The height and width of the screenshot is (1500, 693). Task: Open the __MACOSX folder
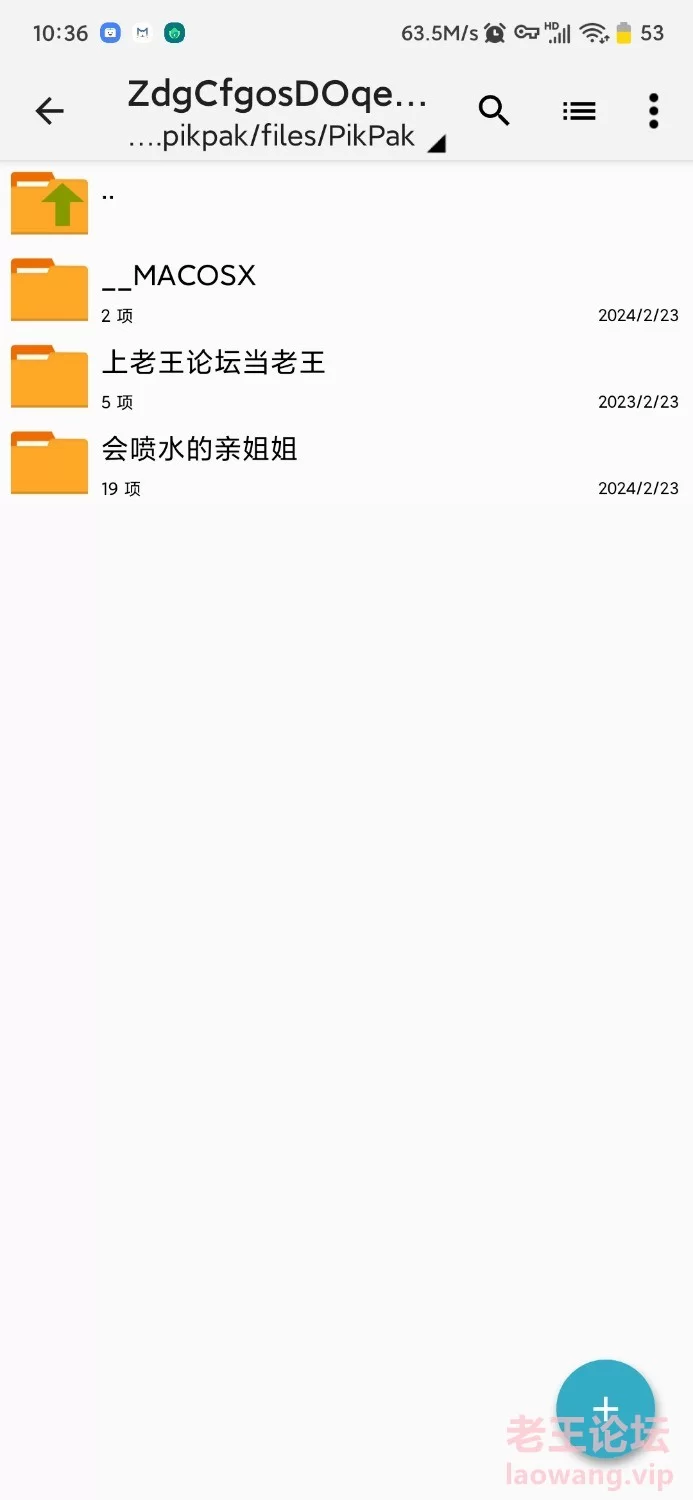pyautogui.click(x=346, y=290)
